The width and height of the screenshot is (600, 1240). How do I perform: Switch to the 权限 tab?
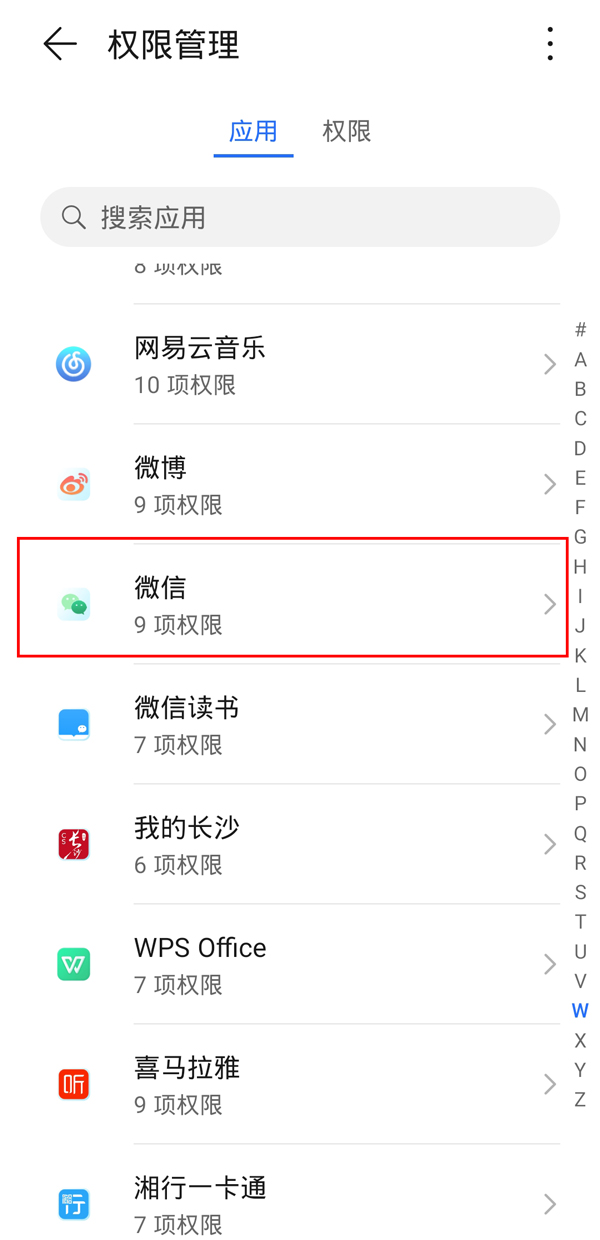tap(347, 132)
